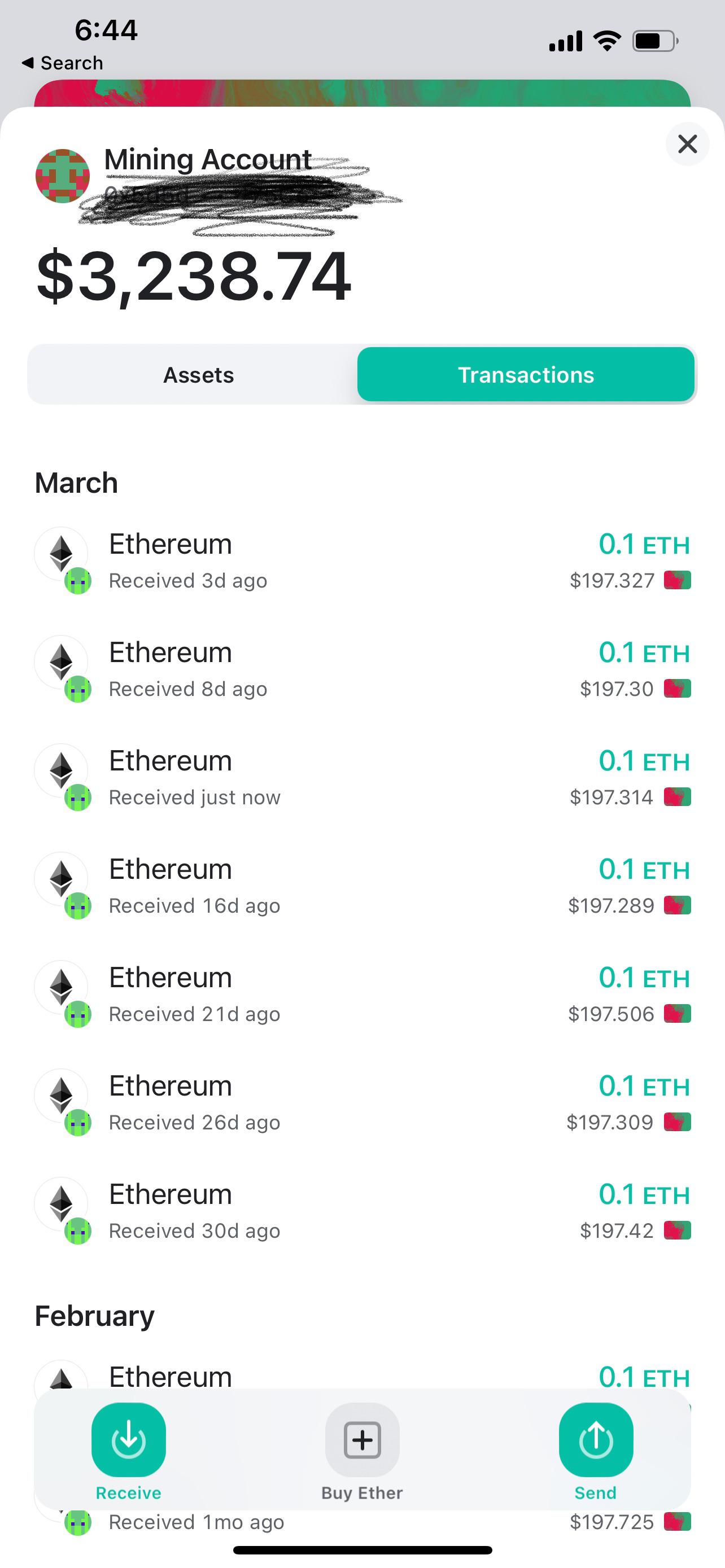This screenshot has width=725, height=1568.
Task: Close the Mining Account sheet
Action: (687, 144)
